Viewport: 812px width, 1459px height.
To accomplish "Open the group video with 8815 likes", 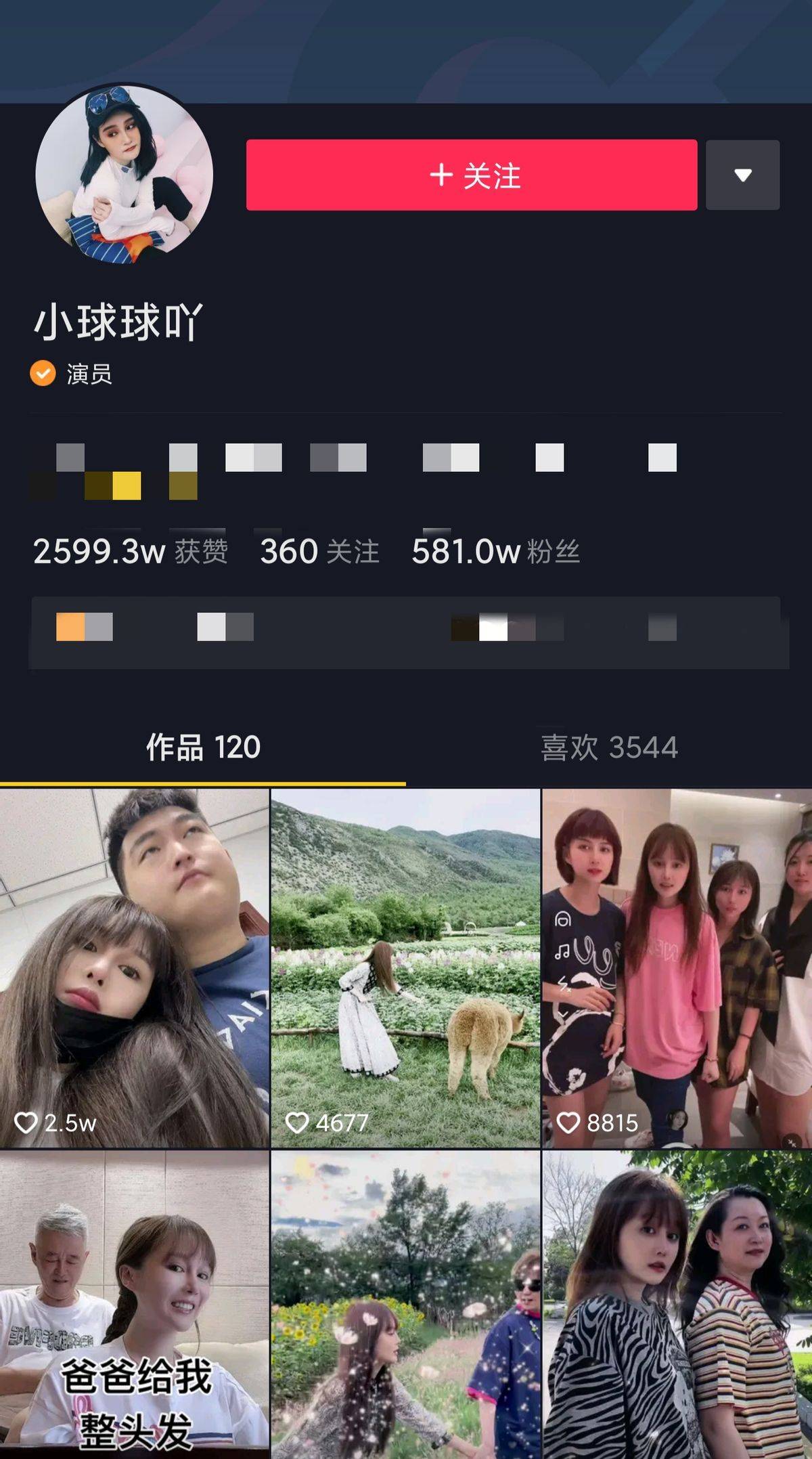I will [x=677, y=968].
